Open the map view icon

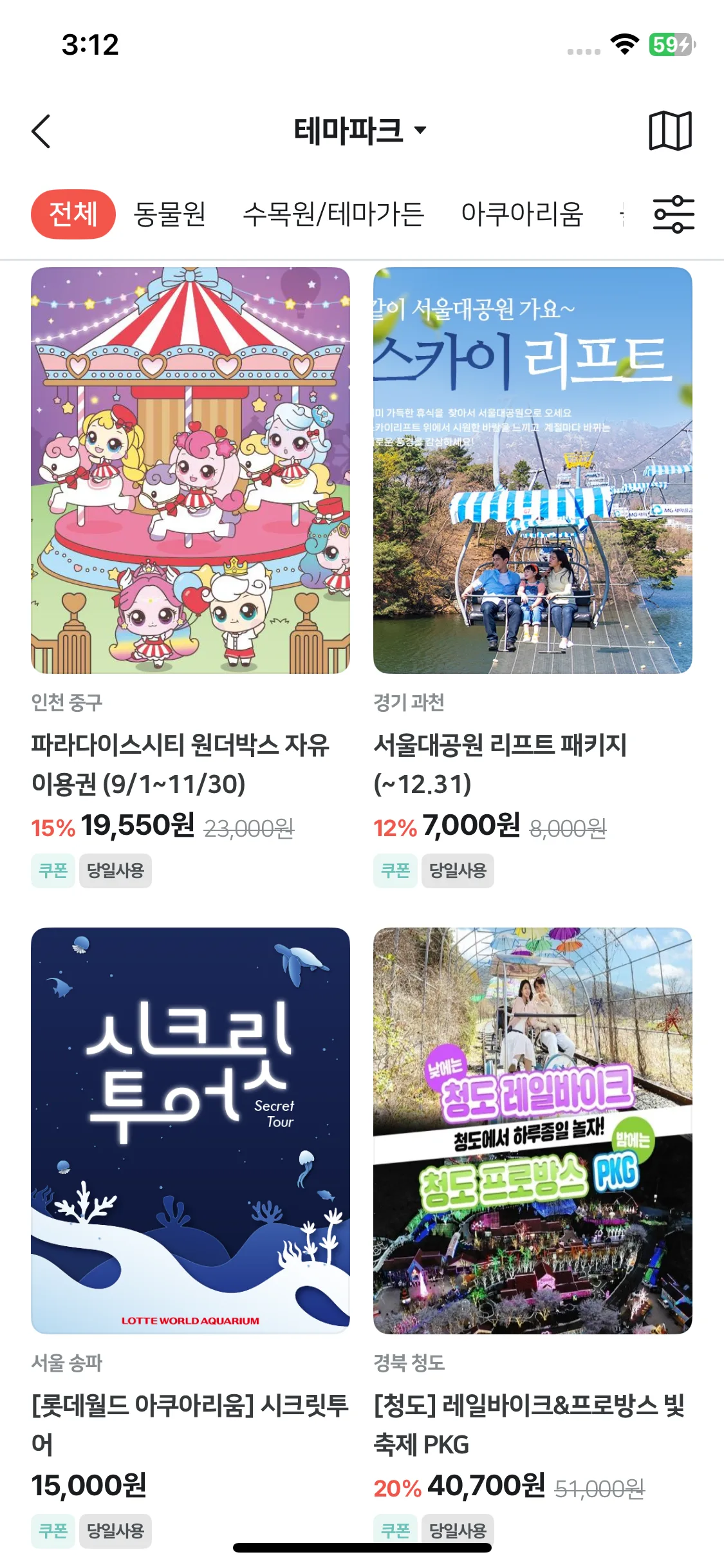[x=670, y=131]
